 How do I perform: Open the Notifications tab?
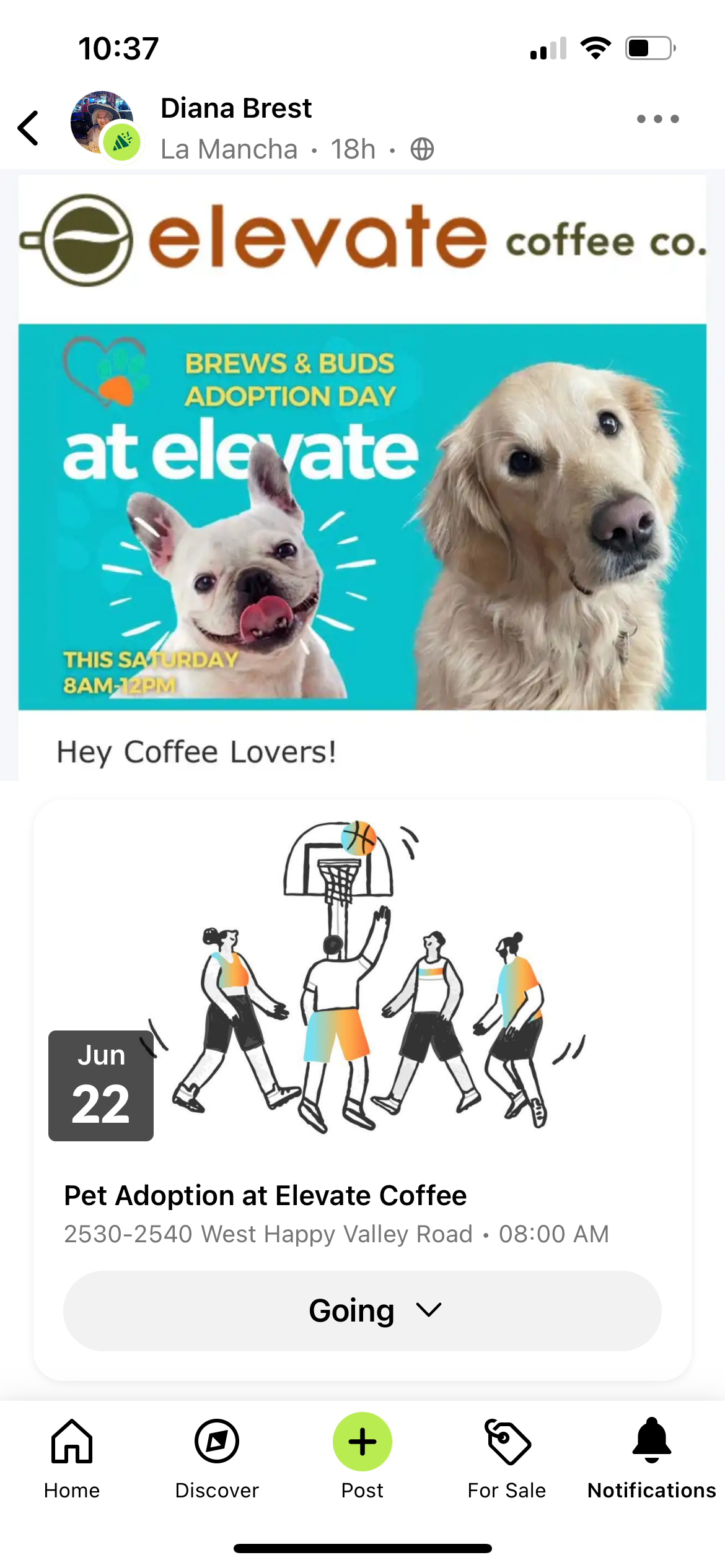tap(651, 1457)
